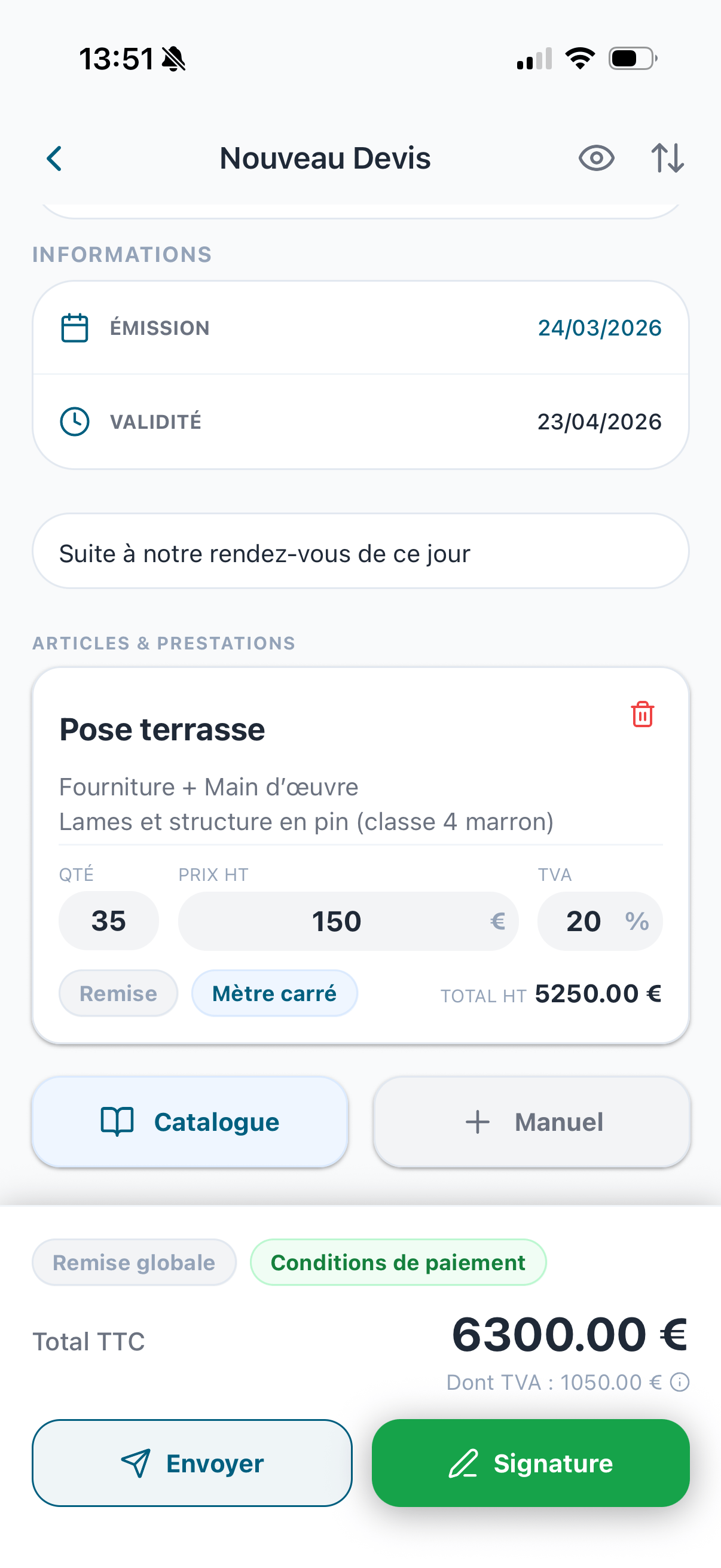Click the info icon next to Dont TVA

[680, 1382]
